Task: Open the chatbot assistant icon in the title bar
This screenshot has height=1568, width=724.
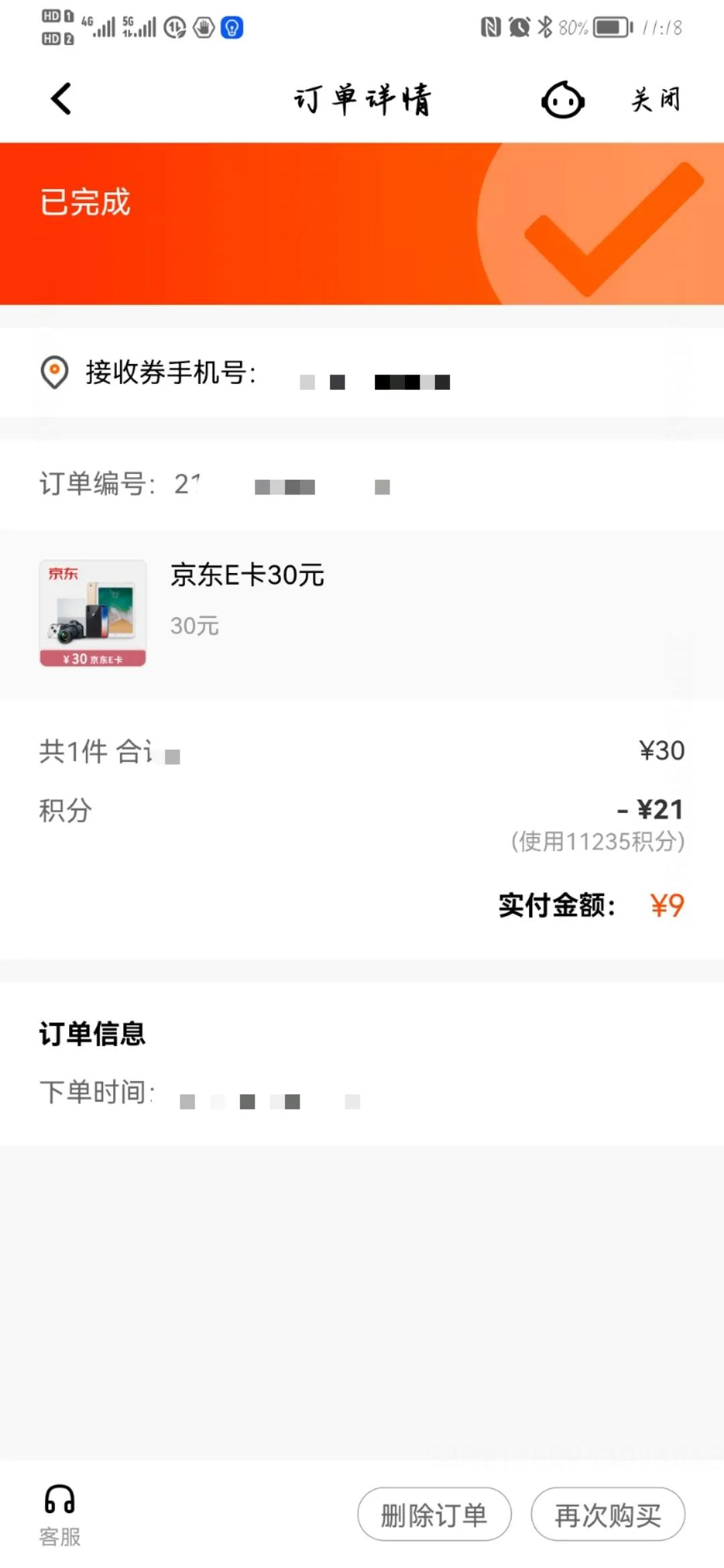Action: click(x=563, y=99)
